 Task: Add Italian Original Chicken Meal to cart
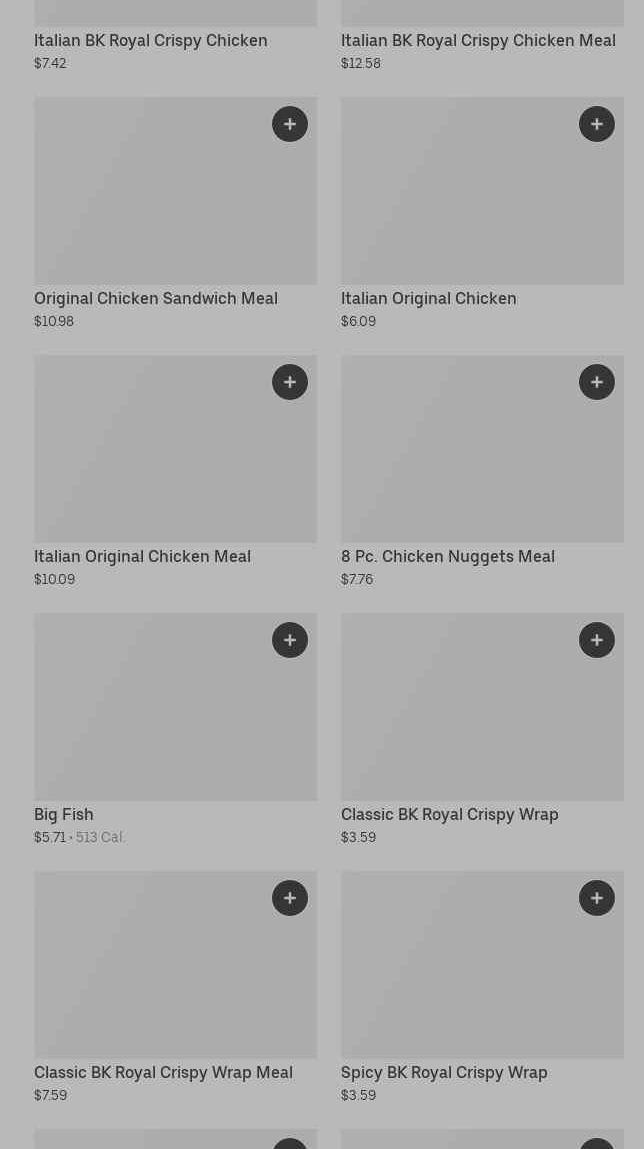pyautogui.click(x=290, y=382)
